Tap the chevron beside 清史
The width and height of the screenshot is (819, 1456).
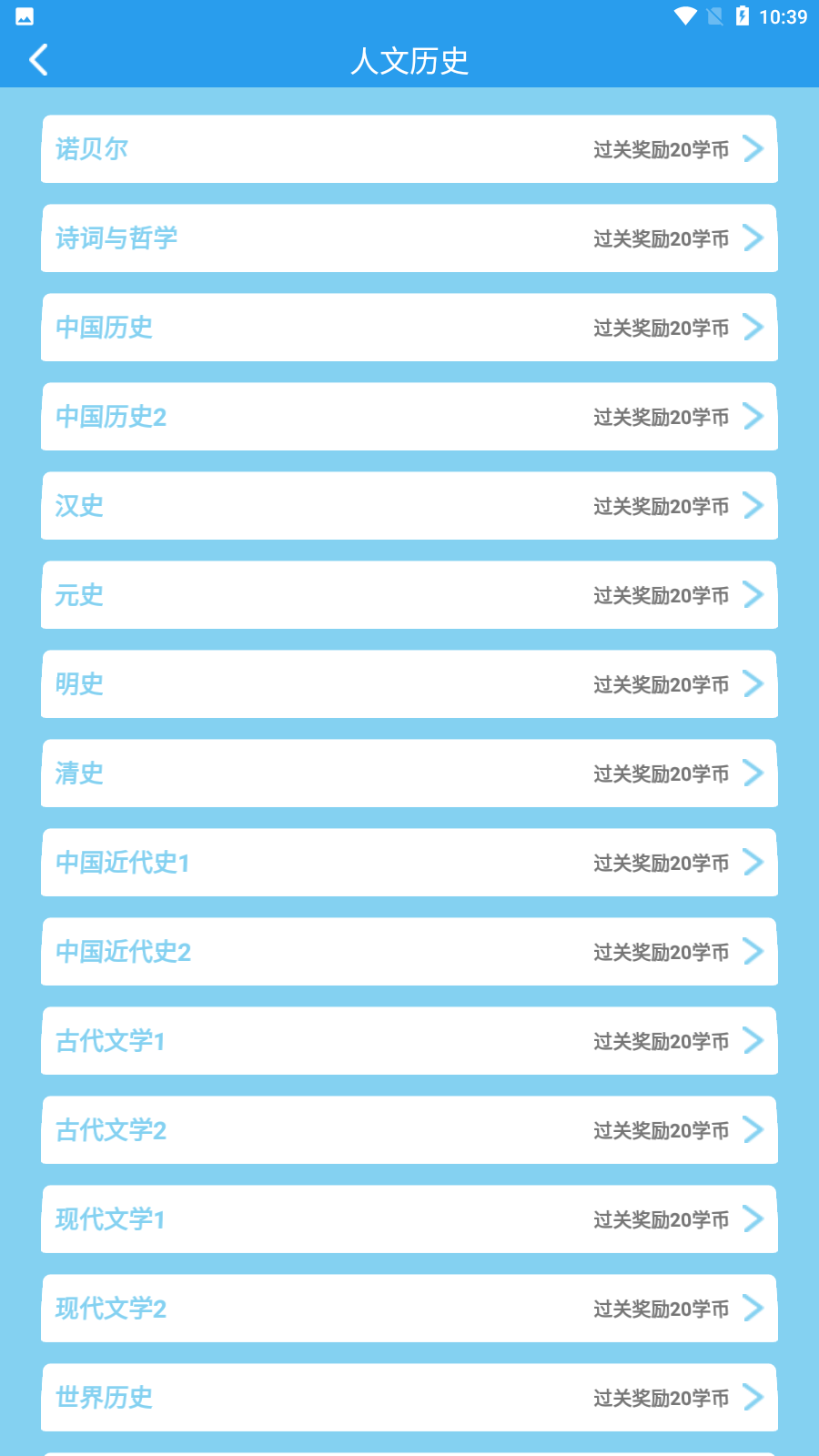click(753, 773)
